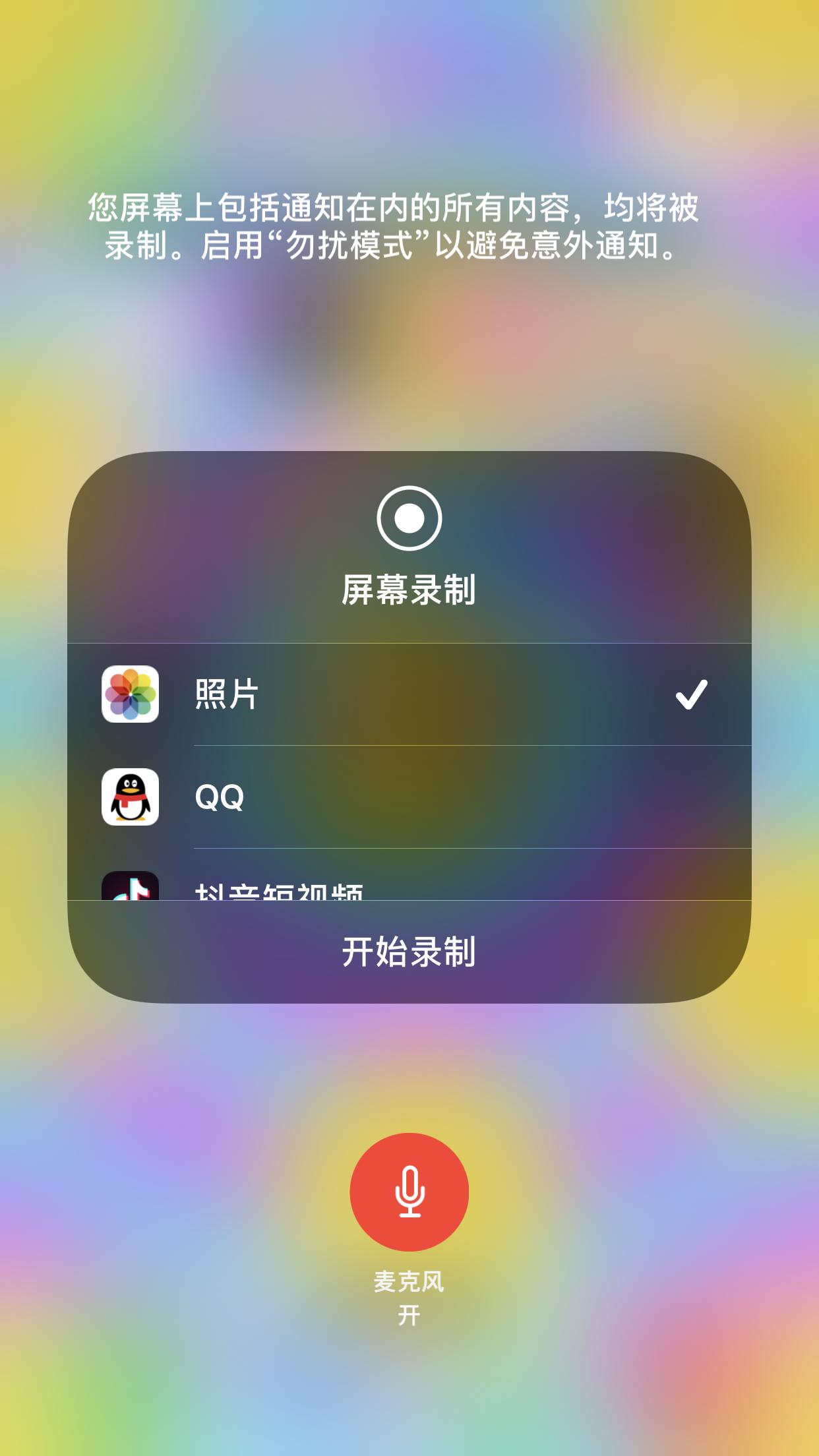Screen dimensions: 819x1456
Task: Tap the 麦克风 label under the mic
Action: pos(409,1283)
